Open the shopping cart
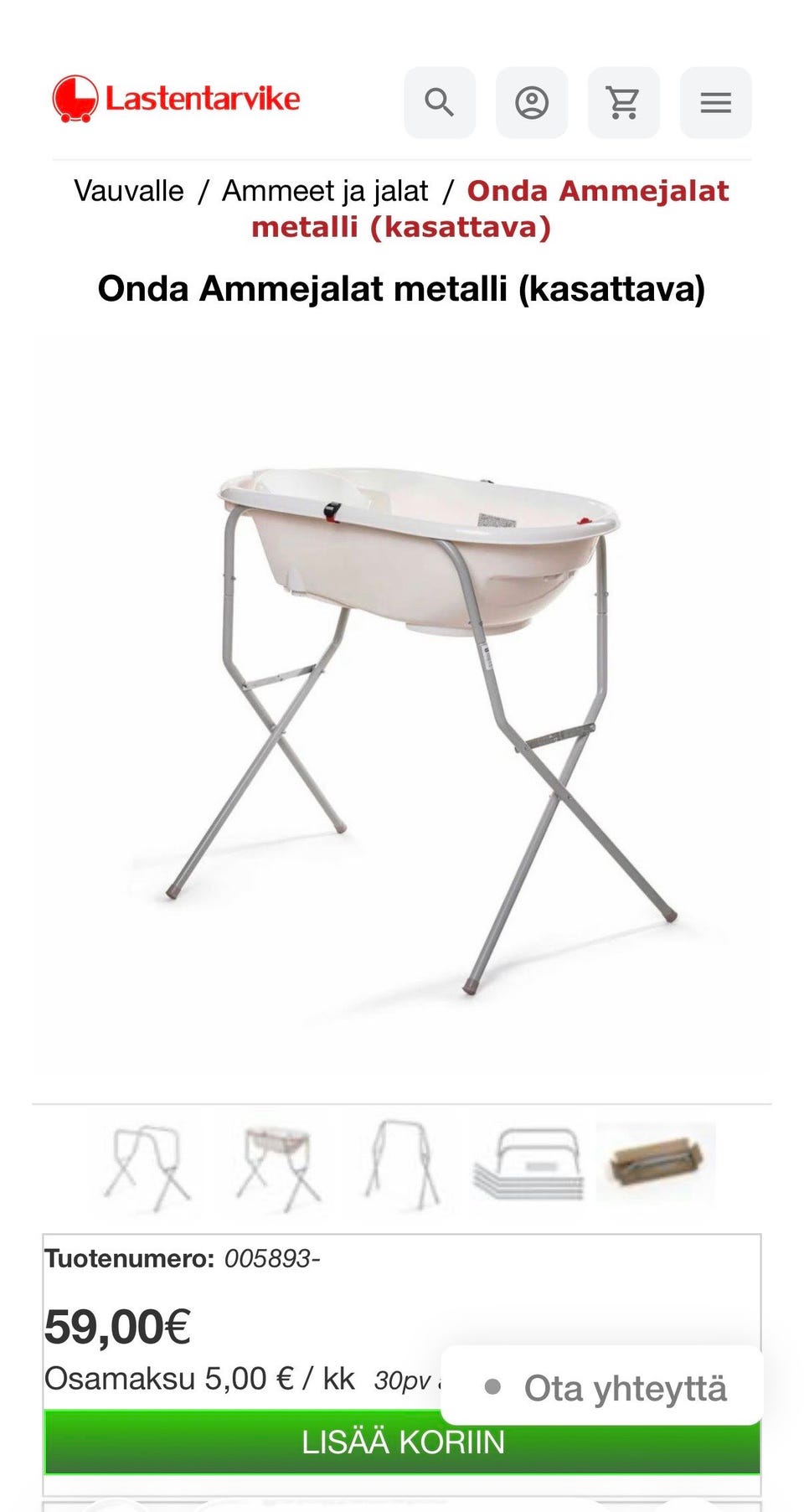804x1512 pixels. pyautogui.click(x=624, y=103)
